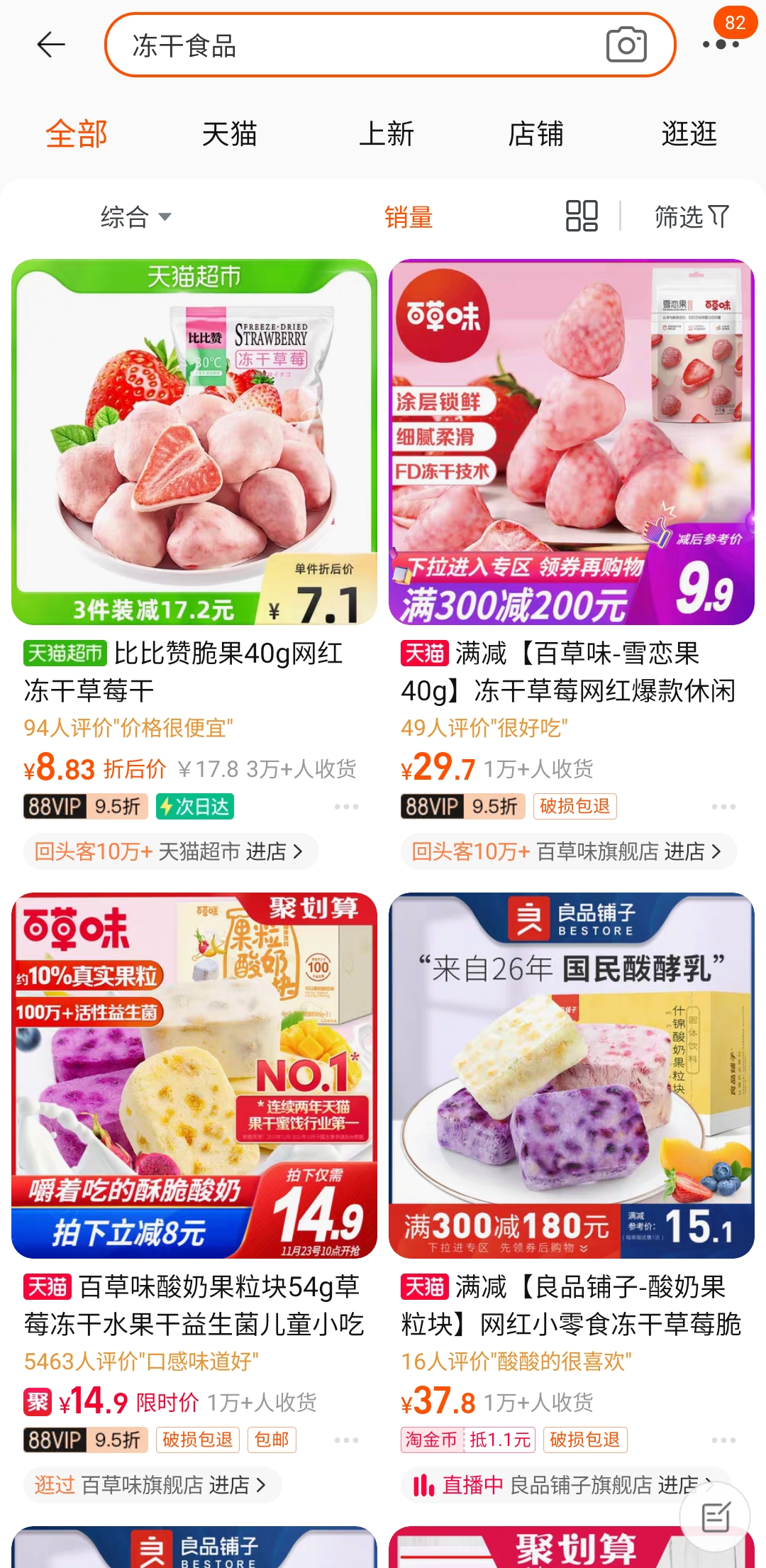This screenshot has width=766, height=1568.
Task: Open the three-dot more menu
Action: tap(721, 45)
